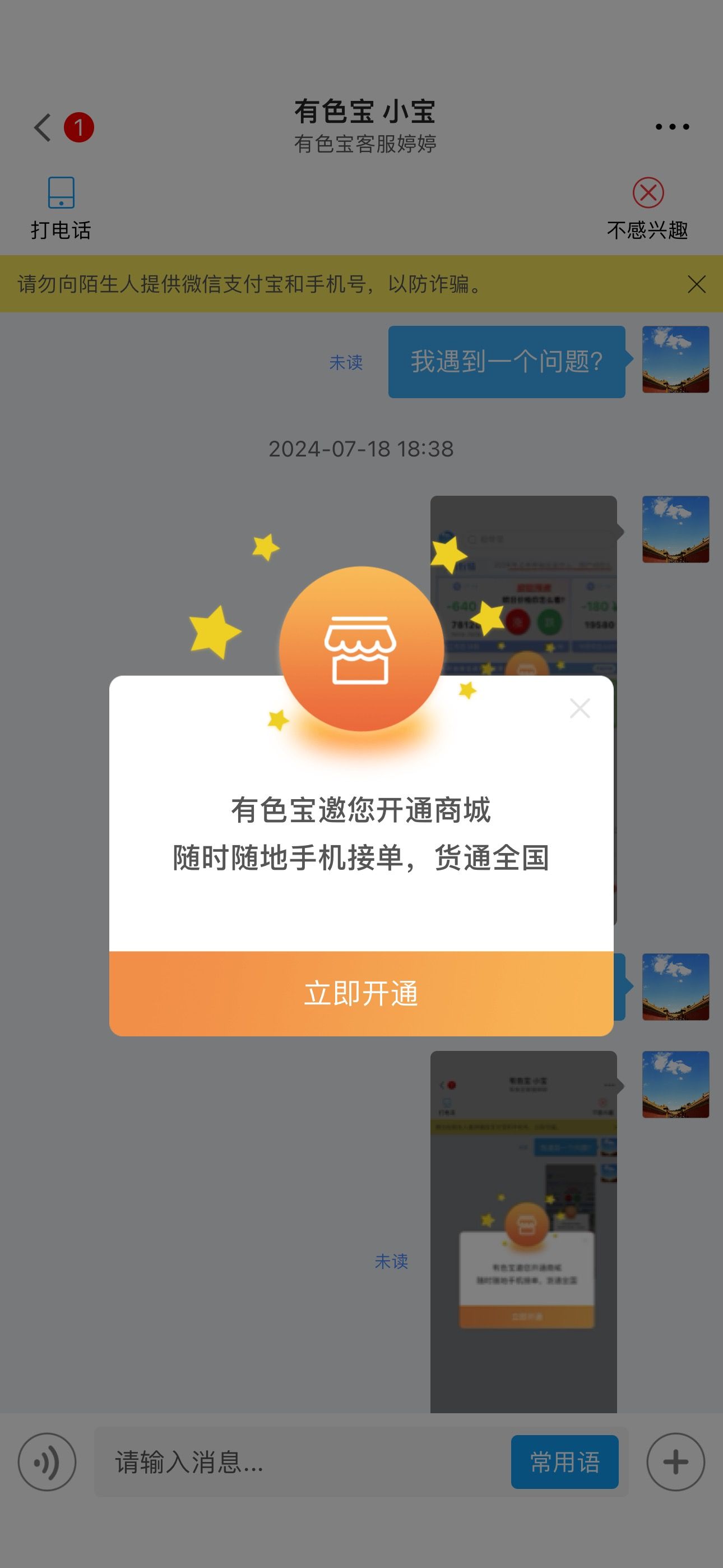Open the plus attachment menu

click(x=675, y=1462)
